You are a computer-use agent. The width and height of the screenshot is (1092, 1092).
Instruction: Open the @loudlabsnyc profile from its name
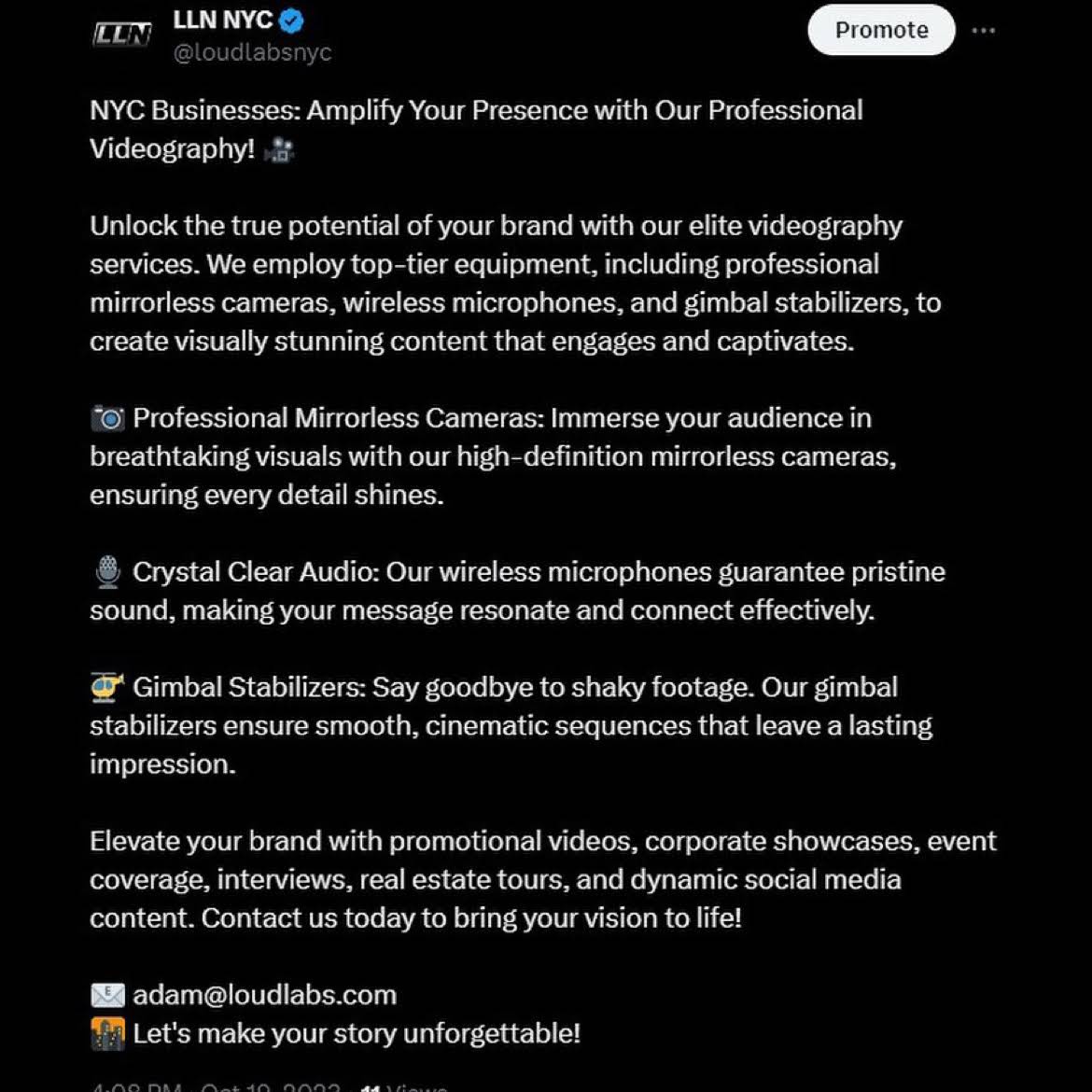click(x=223, y=20)
